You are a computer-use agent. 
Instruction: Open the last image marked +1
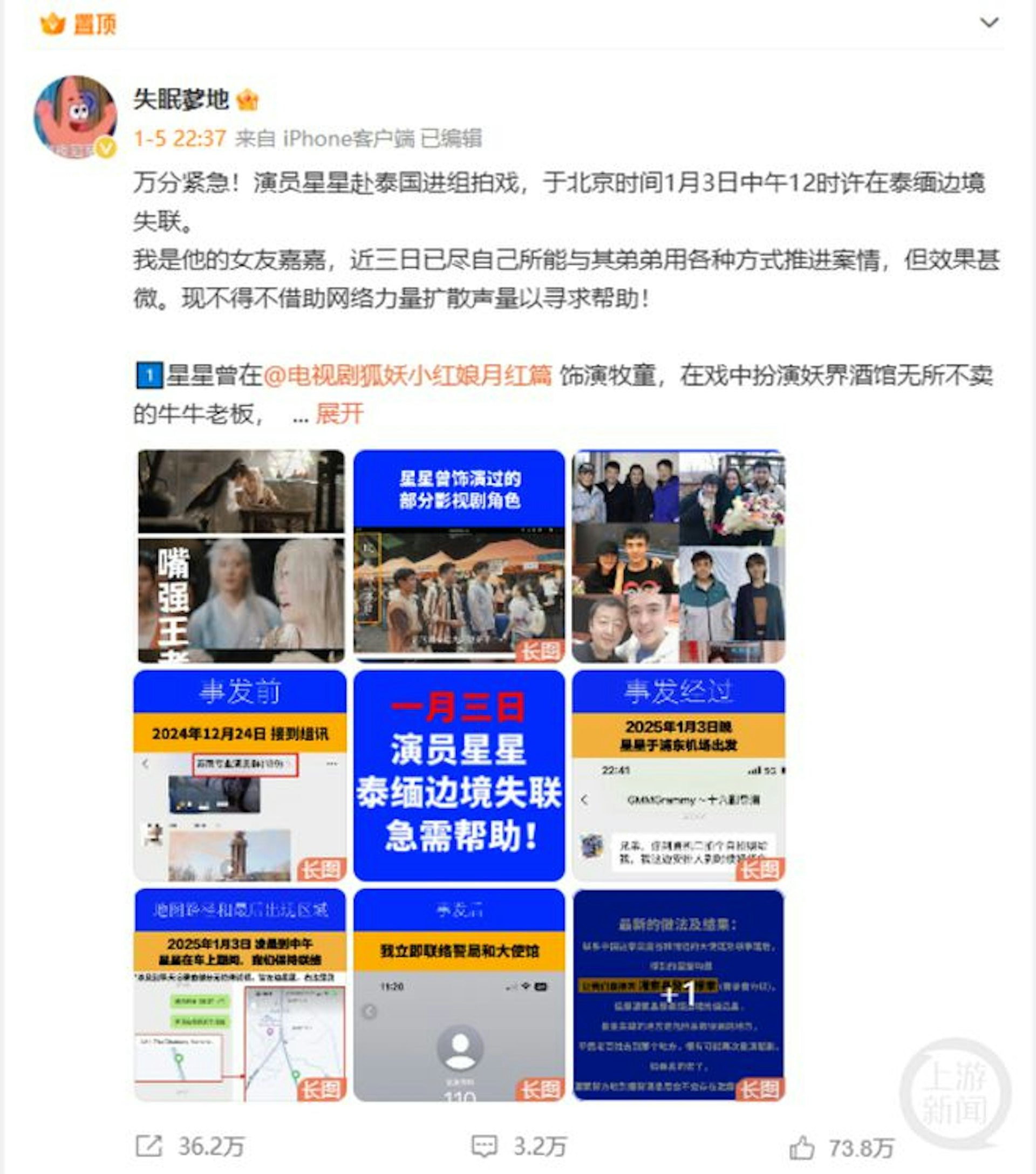tap(678, 995)
